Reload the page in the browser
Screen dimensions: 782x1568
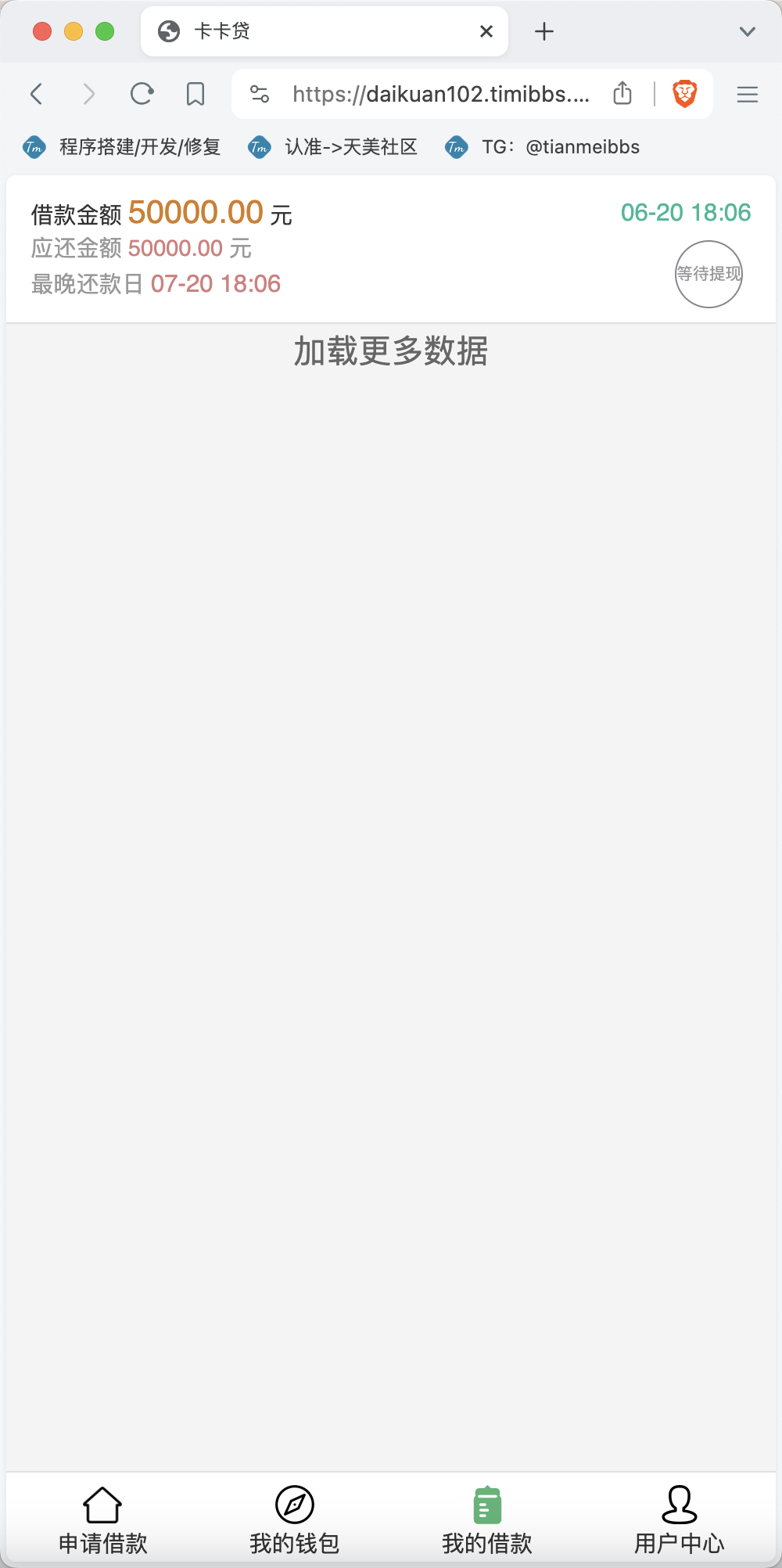coord(142,94)
